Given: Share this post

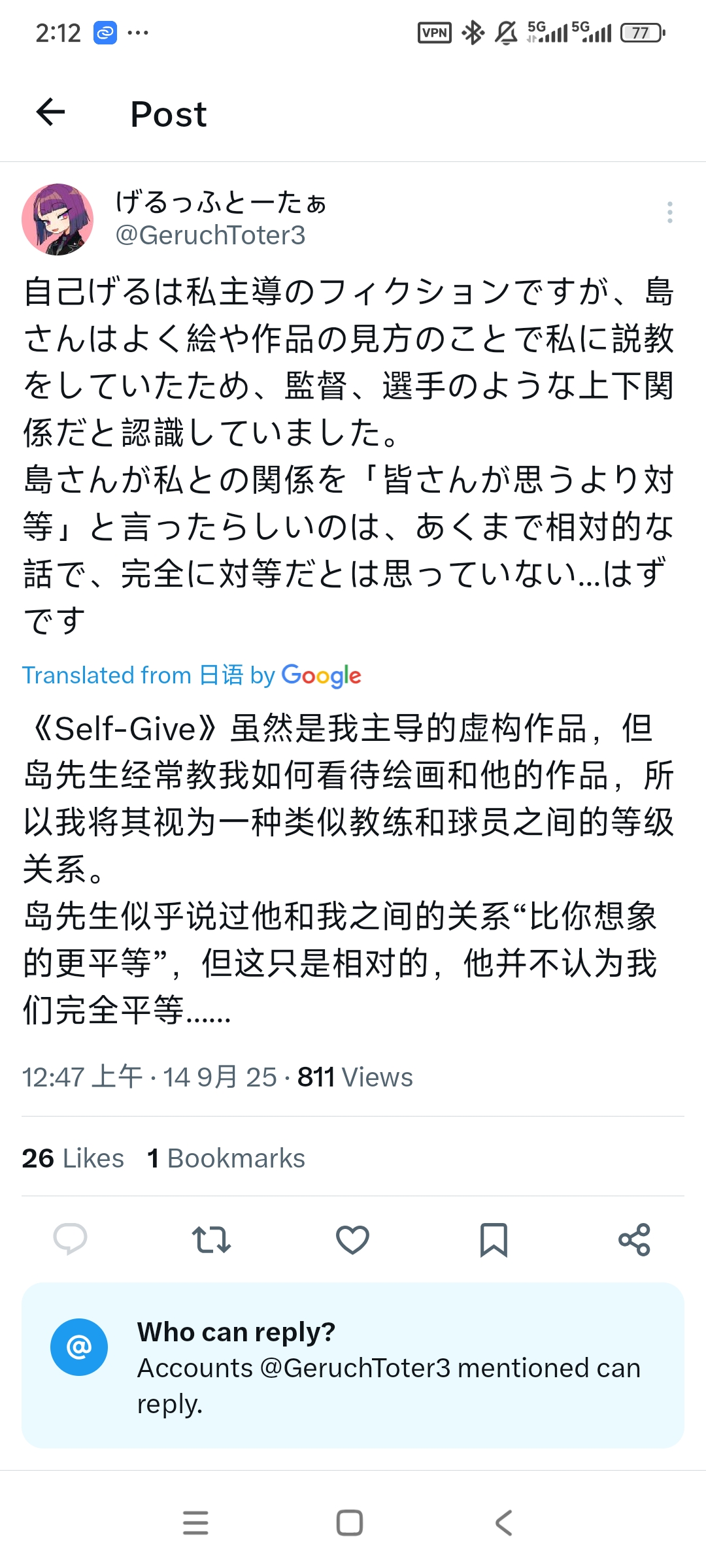Looking at the screenshot, I should pos(635,1239).
